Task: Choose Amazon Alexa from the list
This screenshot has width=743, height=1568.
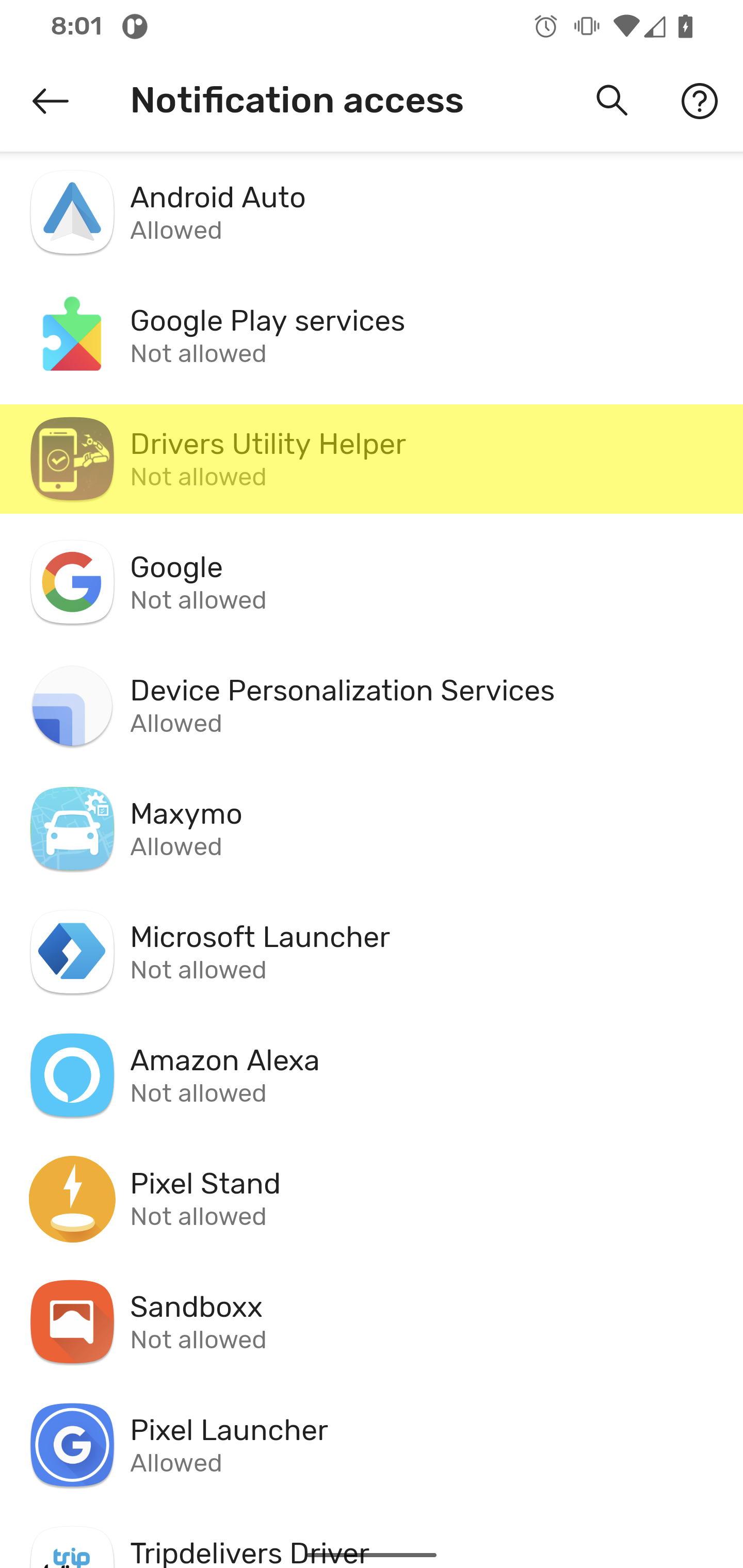Action: 372,1075
